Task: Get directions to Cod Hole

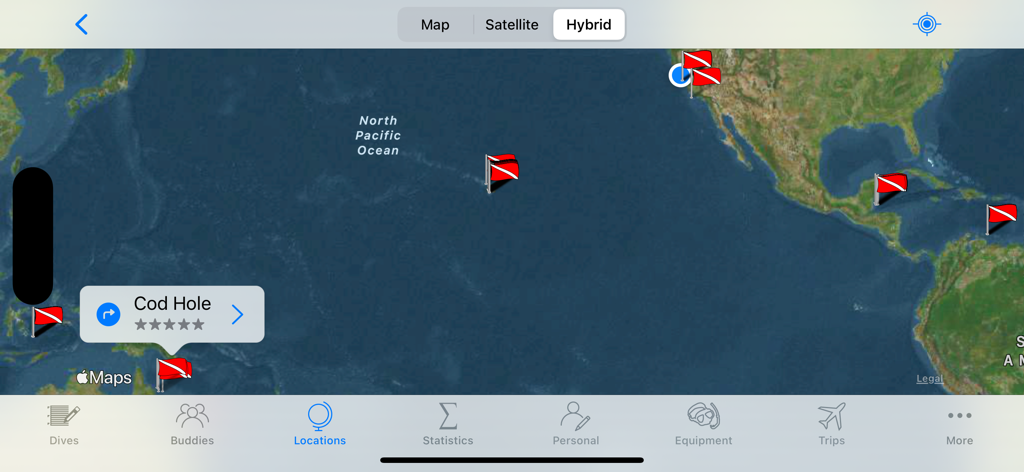Action: pos(108,315)
